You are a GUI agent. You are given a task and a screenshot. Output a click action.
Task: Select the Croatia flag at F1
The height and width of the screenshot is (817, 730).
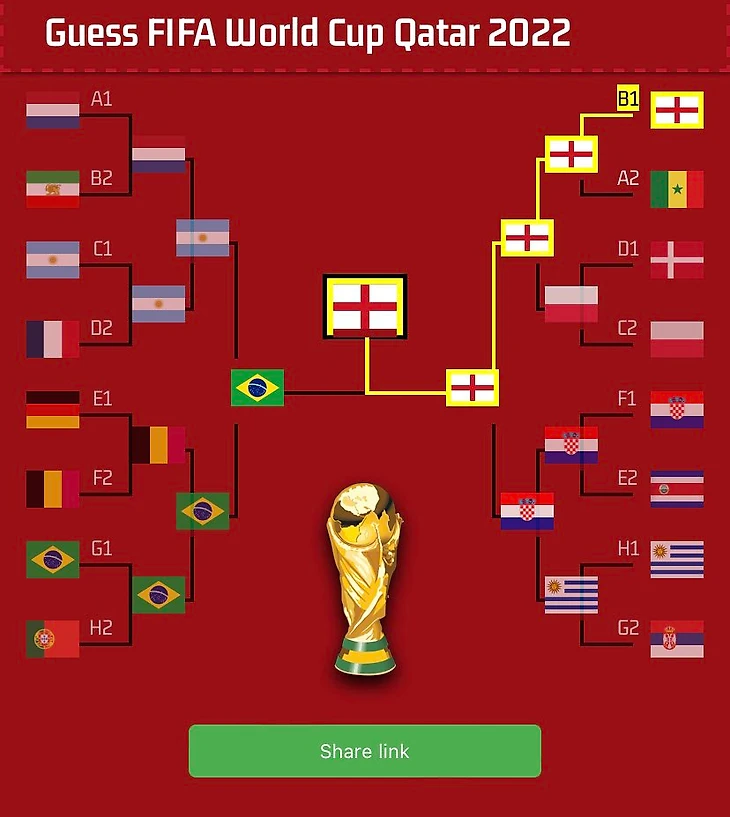tap(677, 410)
